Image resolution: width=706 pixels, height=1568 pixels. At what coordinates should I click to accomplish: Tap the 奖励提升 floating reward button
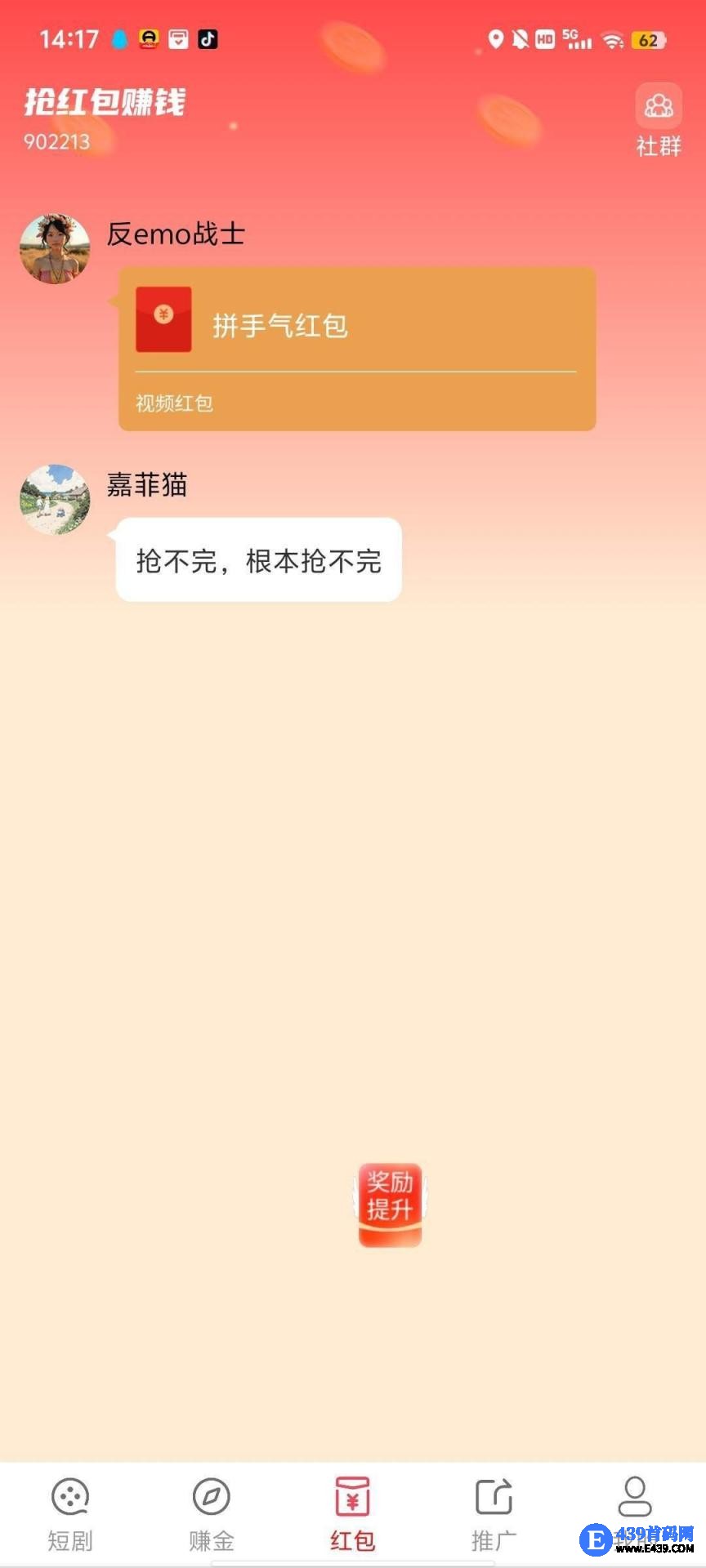click(x=390, y=1204)
